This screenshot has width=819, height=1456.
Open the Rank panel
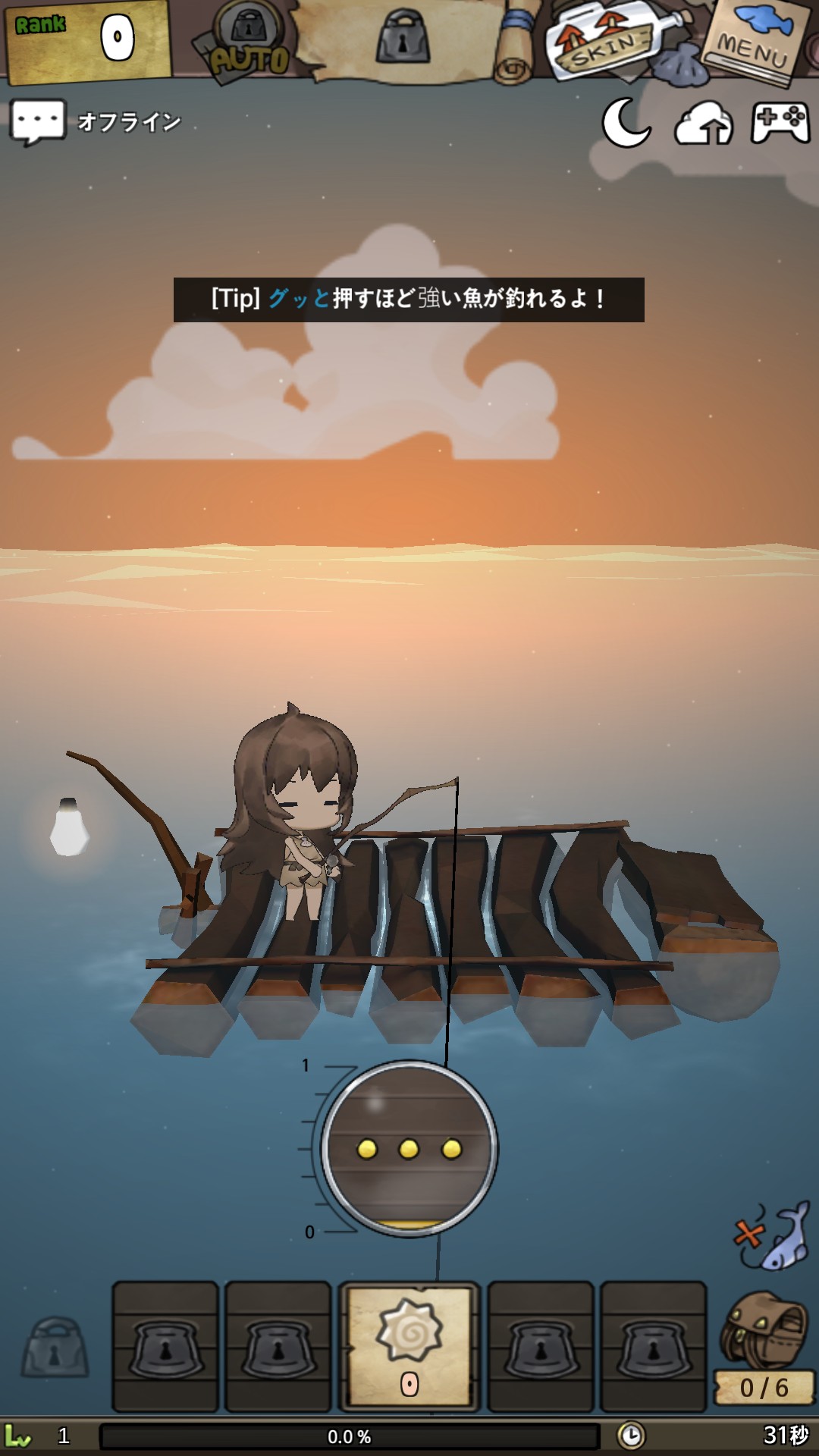(87, 39)
